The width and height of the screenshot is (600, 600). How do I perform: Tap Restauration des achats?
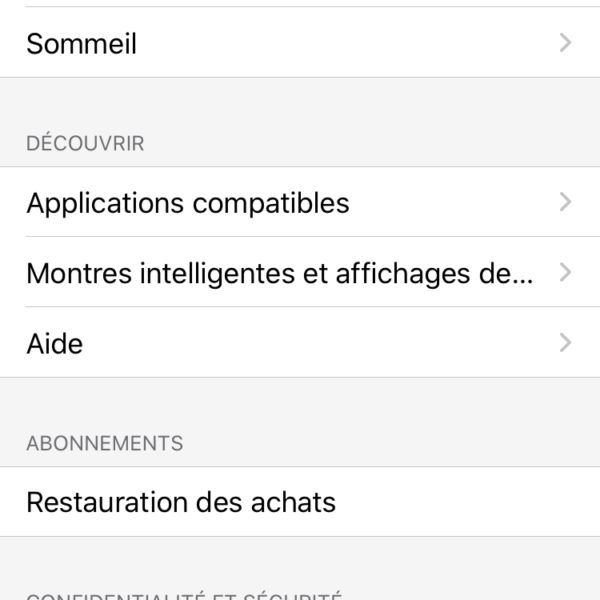coord(300,501)
